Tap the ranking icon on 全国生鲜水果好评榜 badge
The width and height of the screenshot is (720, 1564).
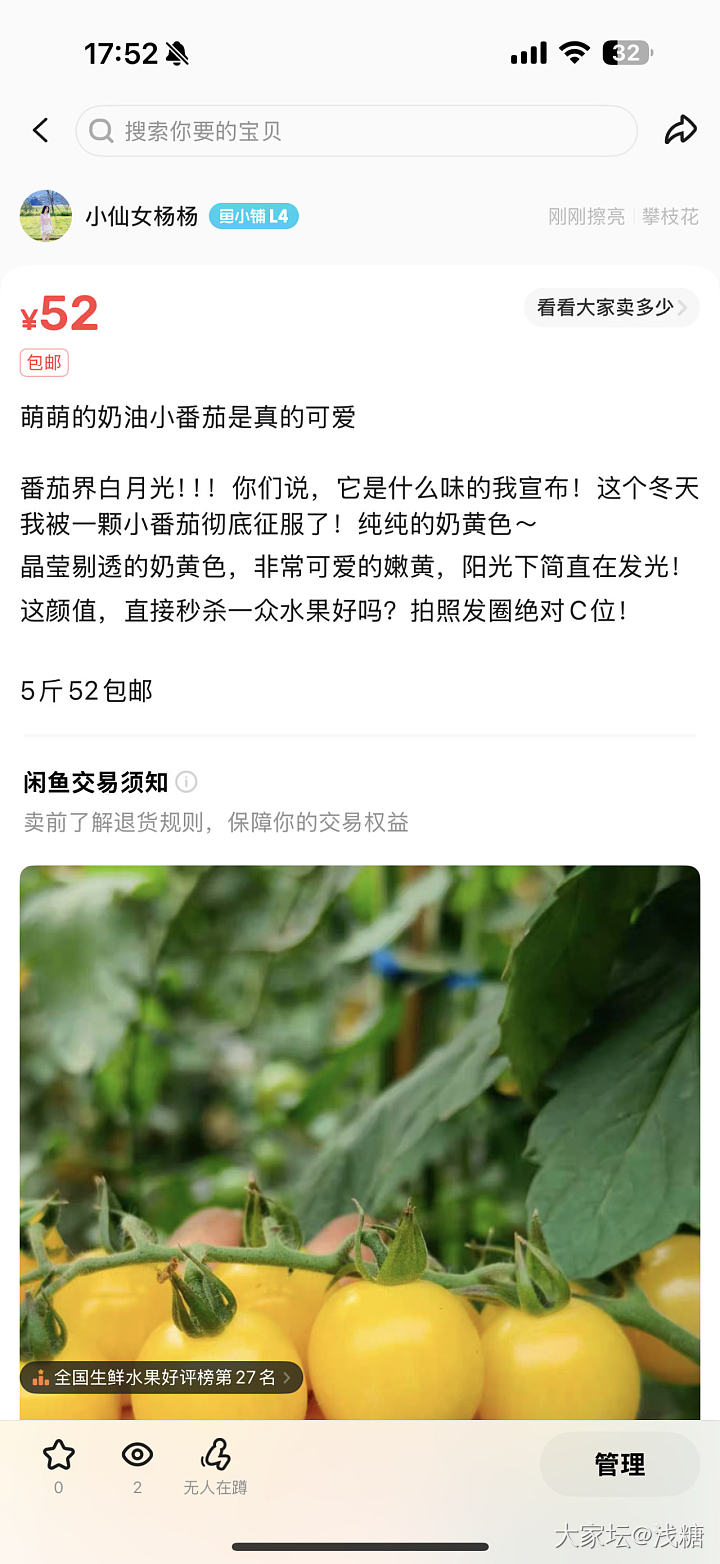(x=41, y=1377)
